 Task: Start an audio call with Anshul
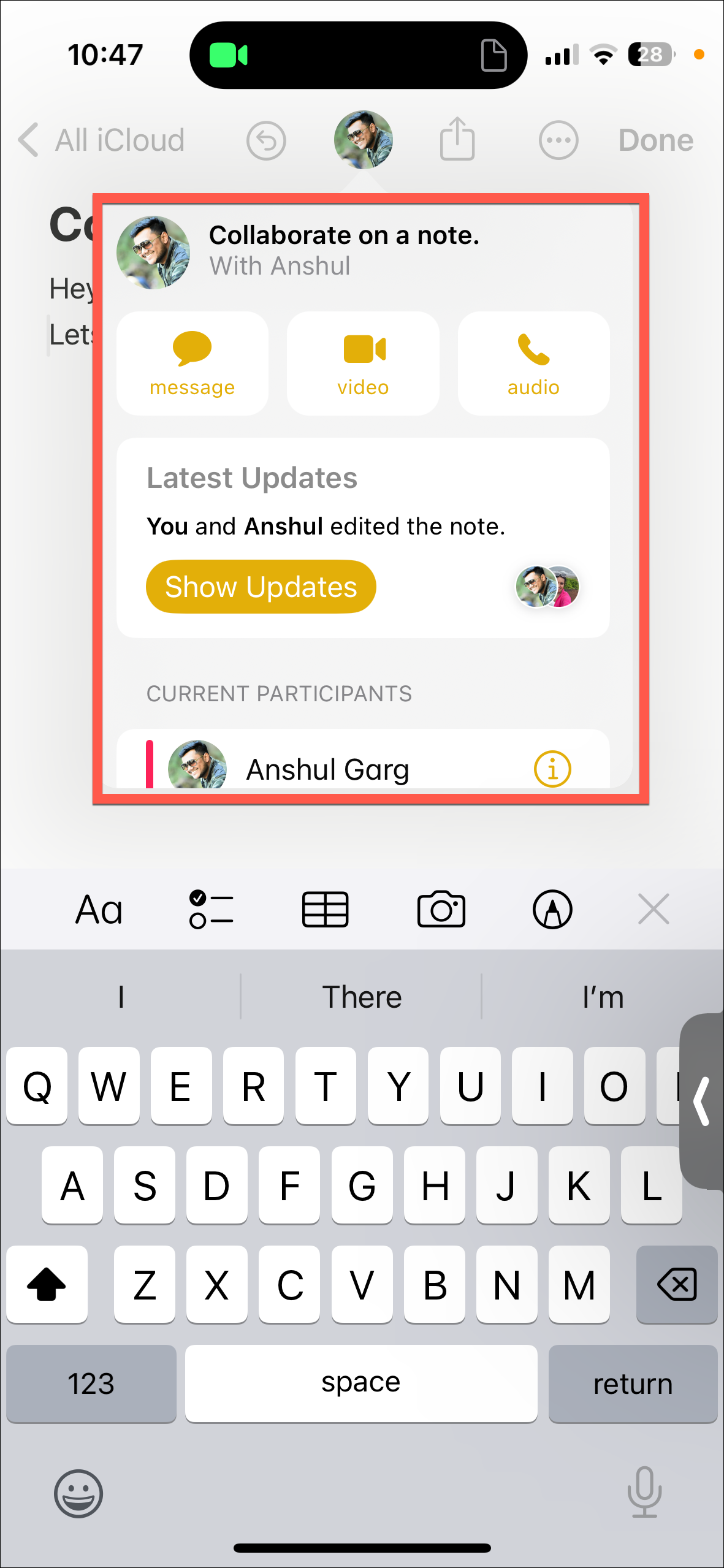tap(533, 363)
